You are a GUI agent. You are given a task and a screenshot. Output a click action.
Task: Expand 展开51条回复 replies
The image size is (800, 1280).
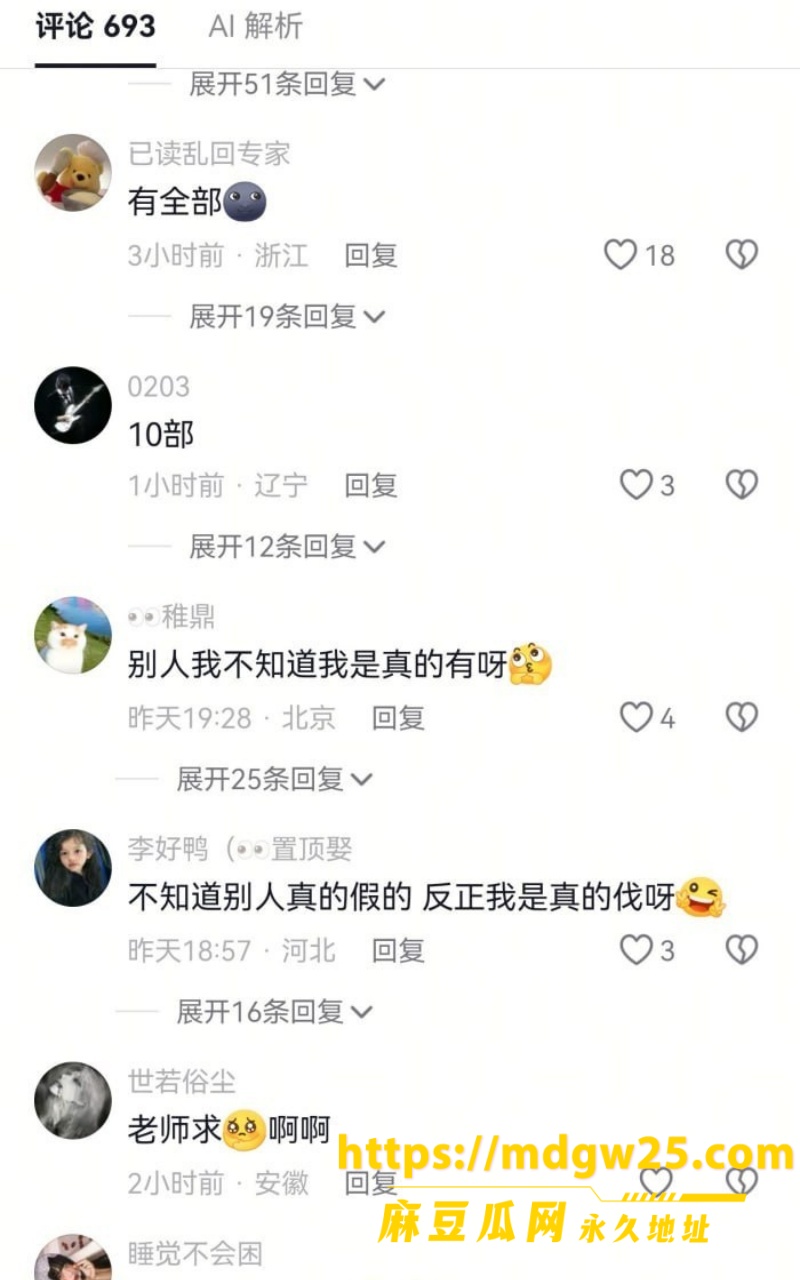[287, 85]
